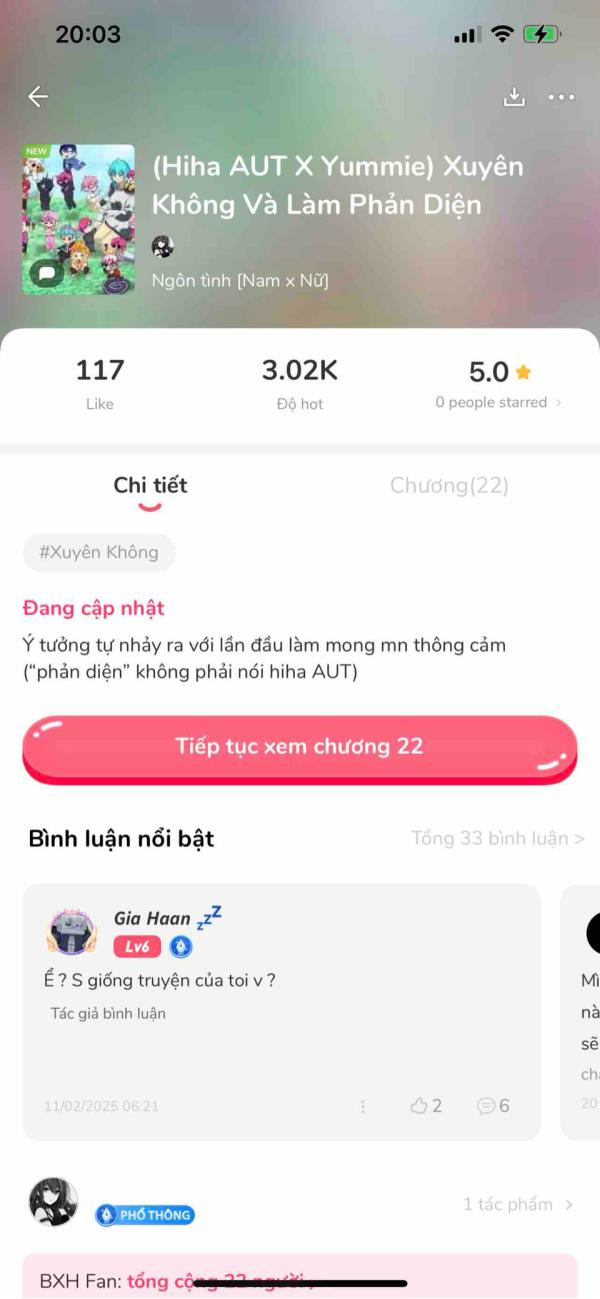Image resolution: width=600 pixels, height=1299 pixels.
Task: Select the Chi tiết tab
Action: [150, 486]
